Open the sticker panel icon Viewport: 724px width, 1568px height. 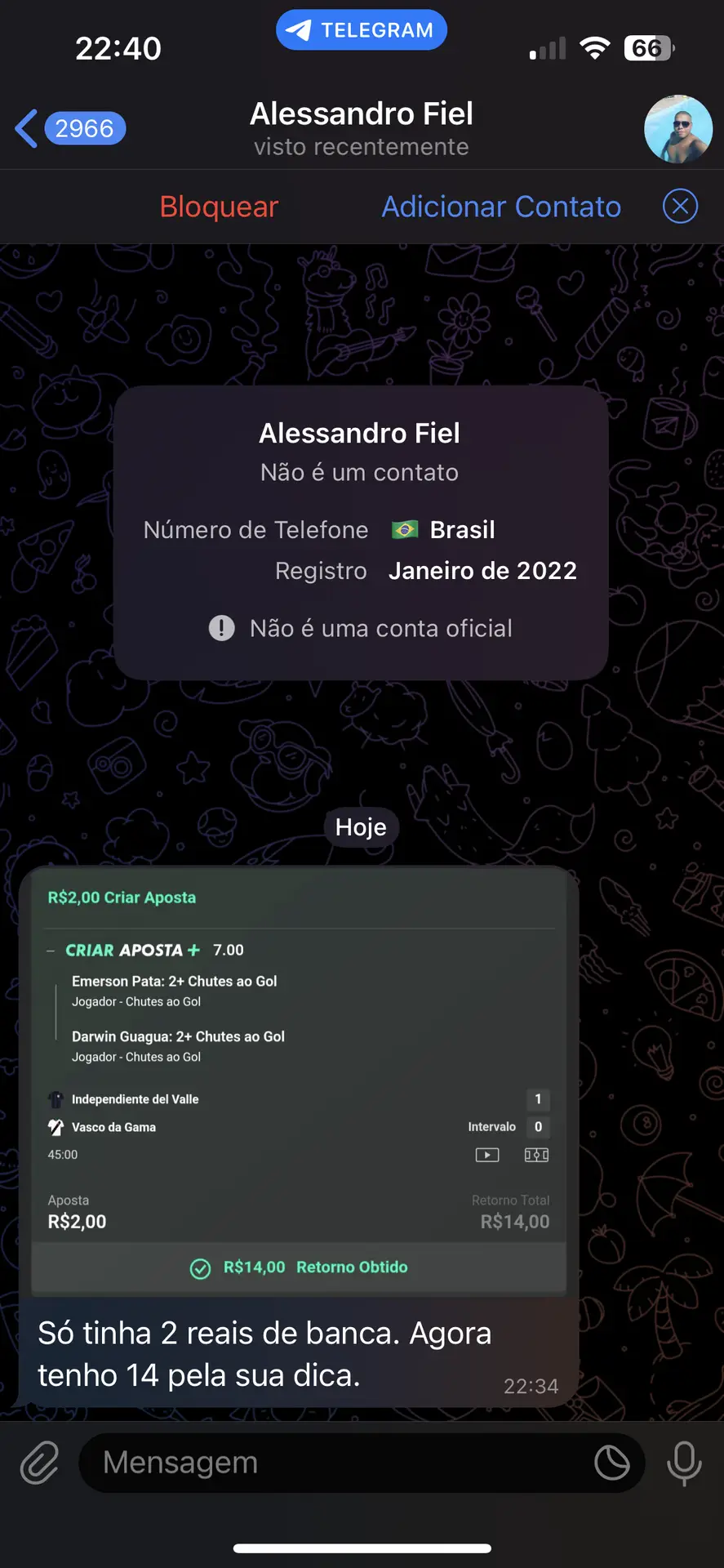[x=611, y=1462]
